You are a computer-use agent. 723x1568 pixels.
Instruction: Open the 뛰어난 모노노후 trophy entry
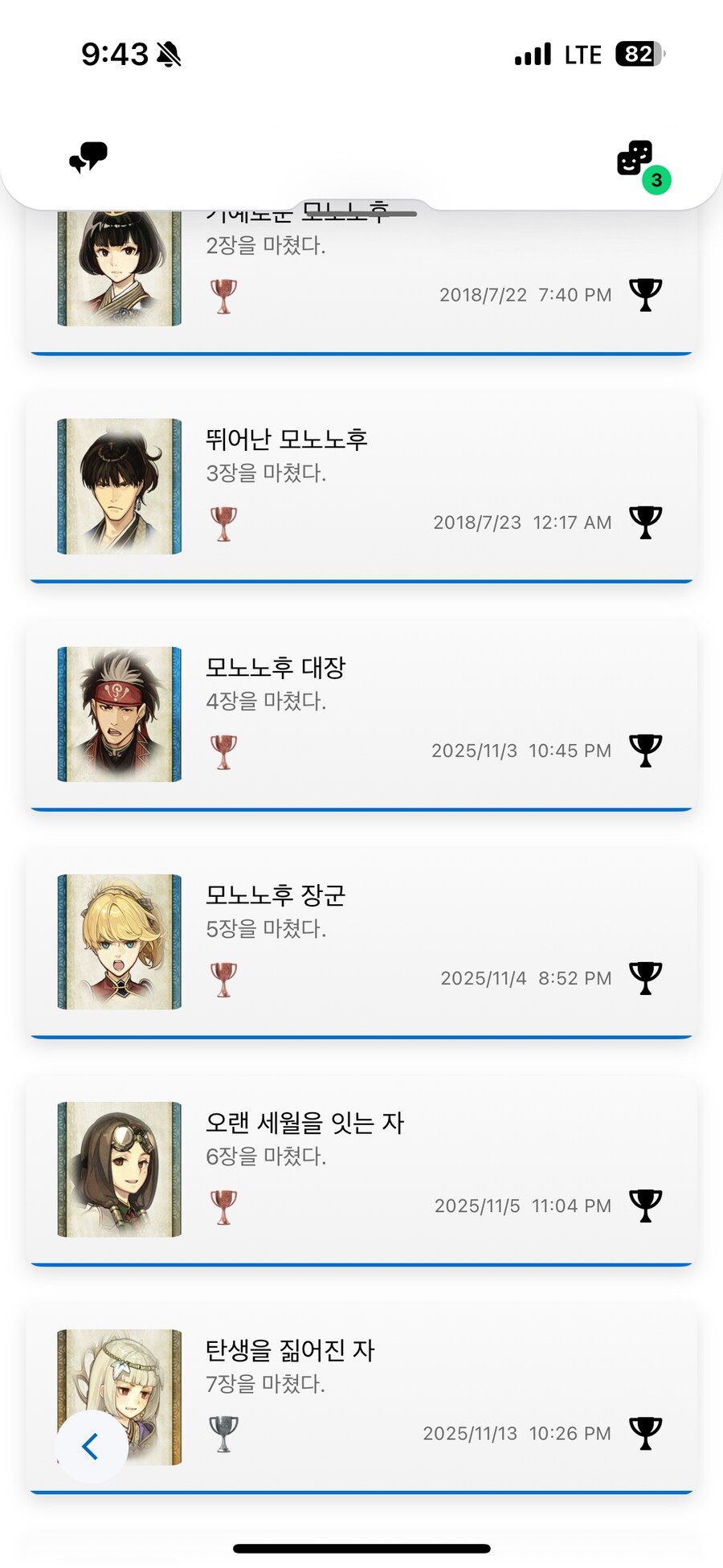coord(361,485)
